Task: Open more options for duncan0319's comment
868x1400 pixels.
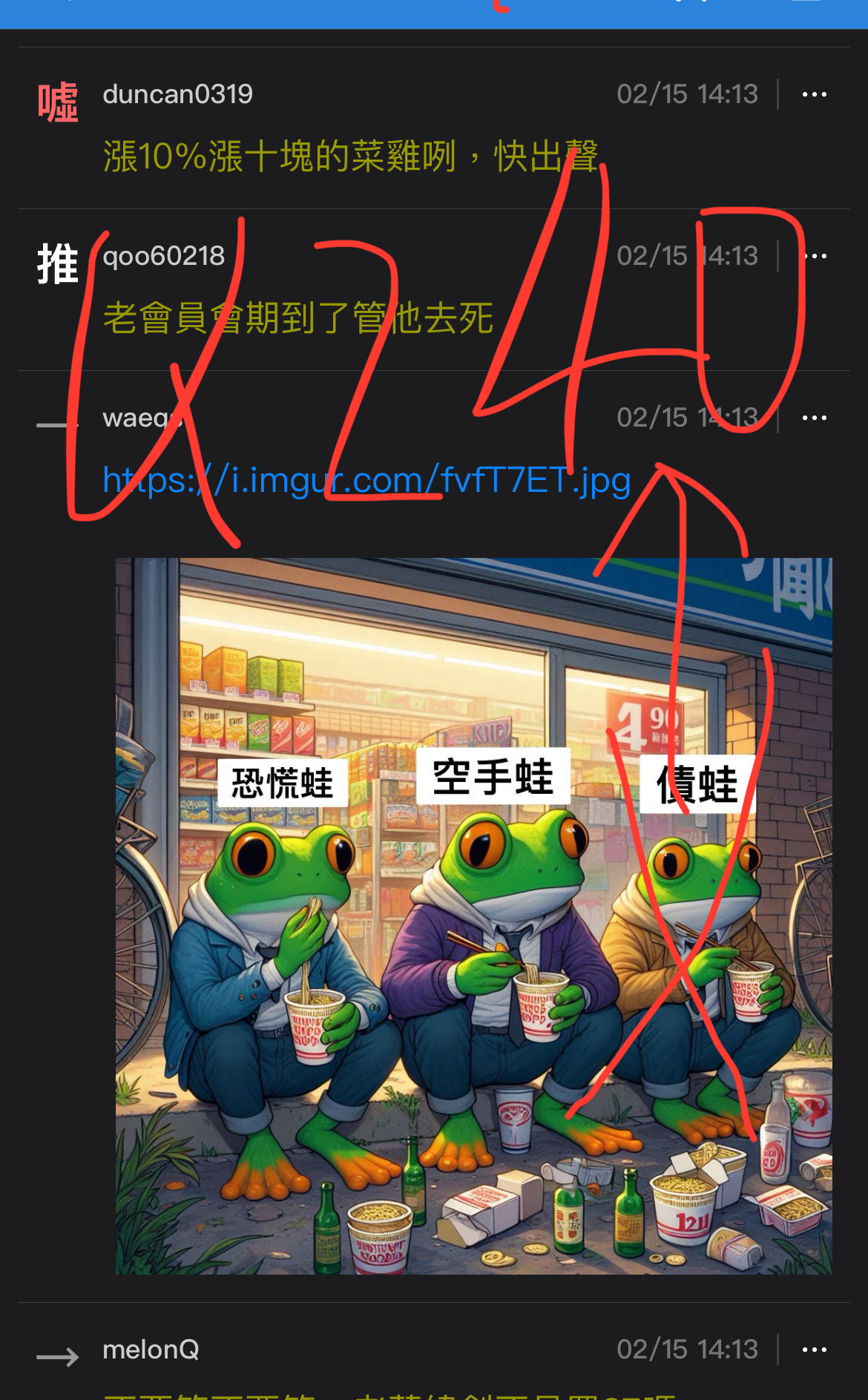Action: pos(814,94)
